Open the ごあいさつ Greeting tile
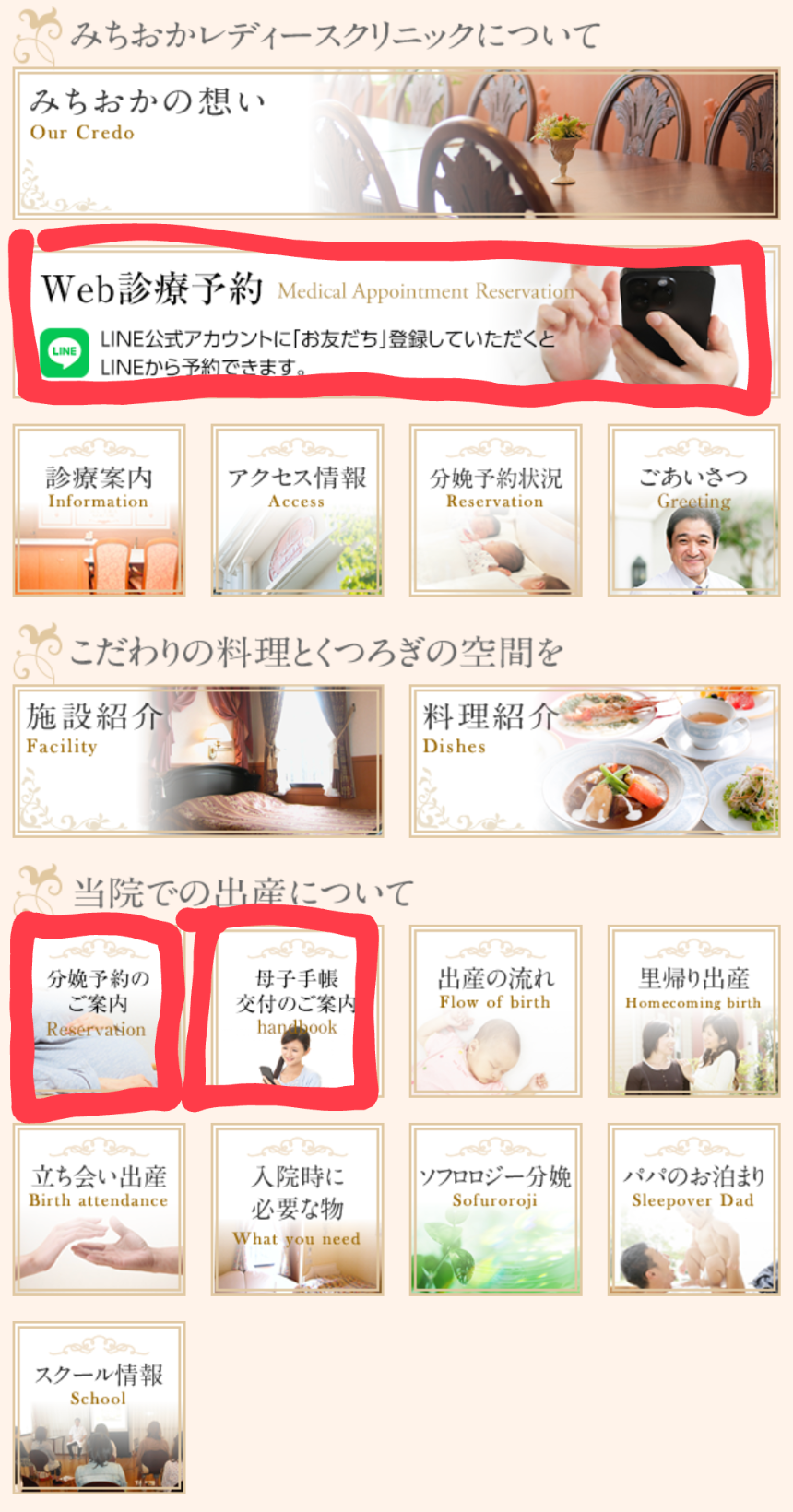 (693, 510)
